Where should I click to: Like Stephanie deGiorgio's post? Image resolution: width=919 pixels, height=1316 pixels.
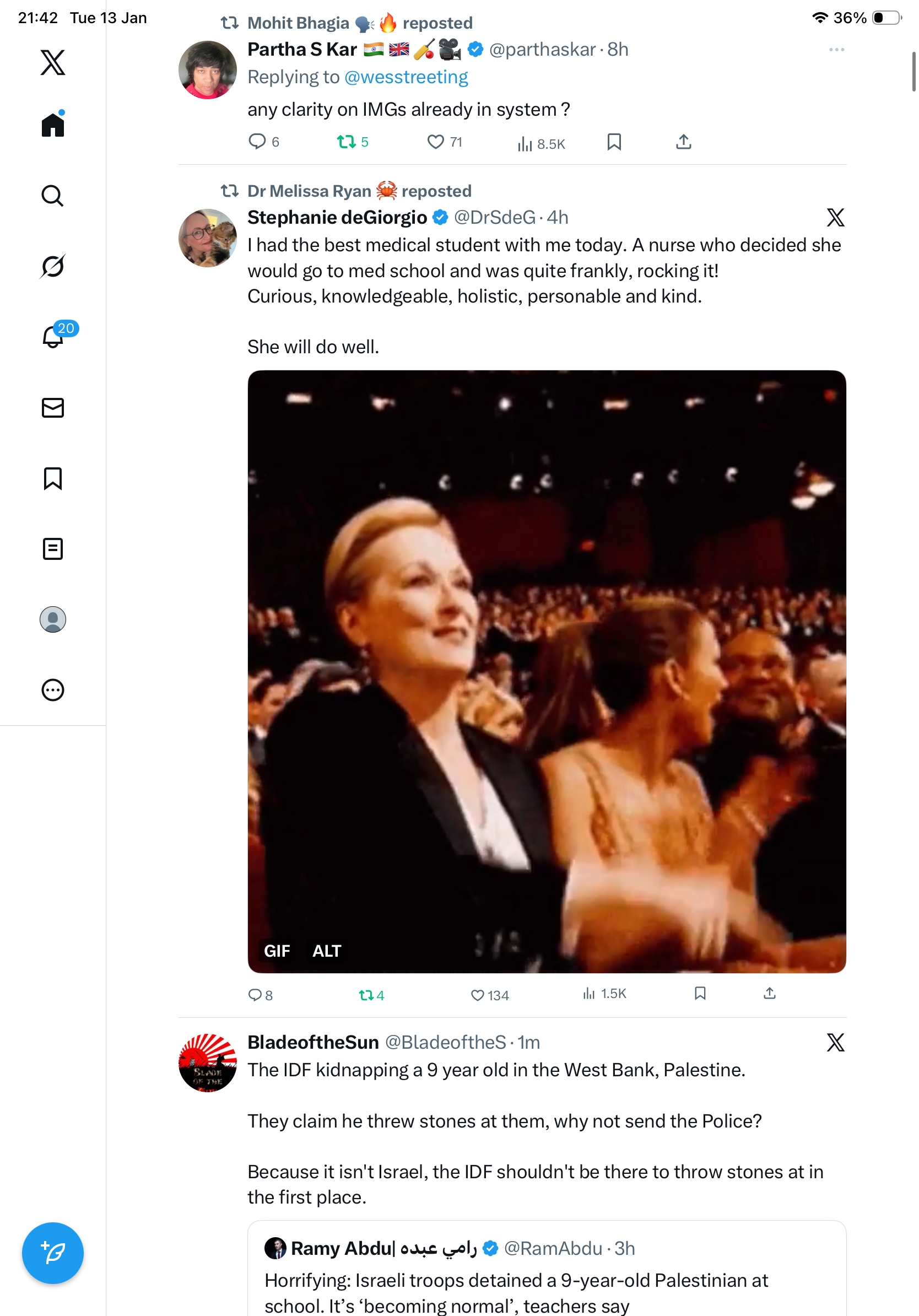[477, 995]
